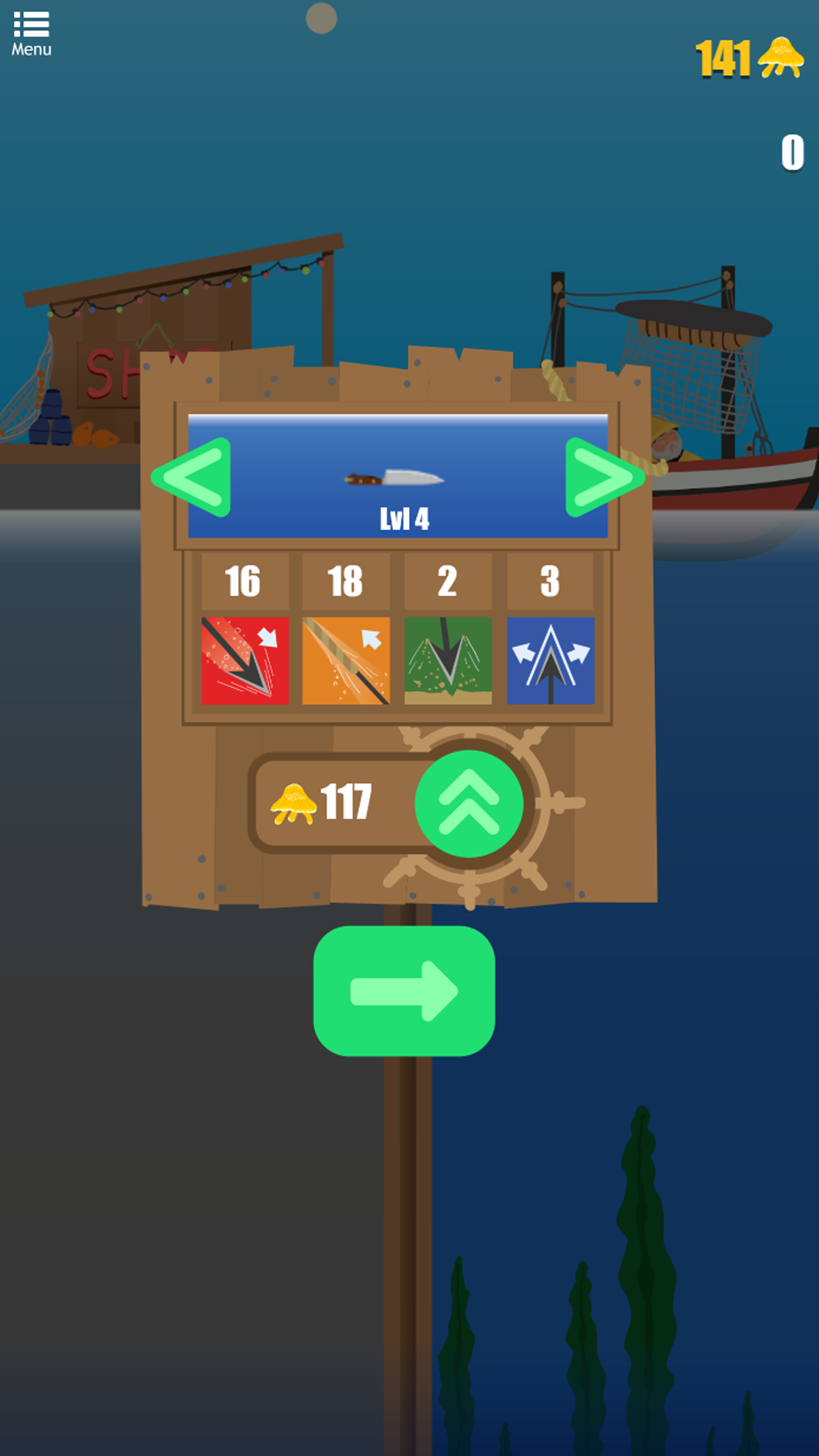Tap the orange rope stat icon

click(x=346, y=660)
